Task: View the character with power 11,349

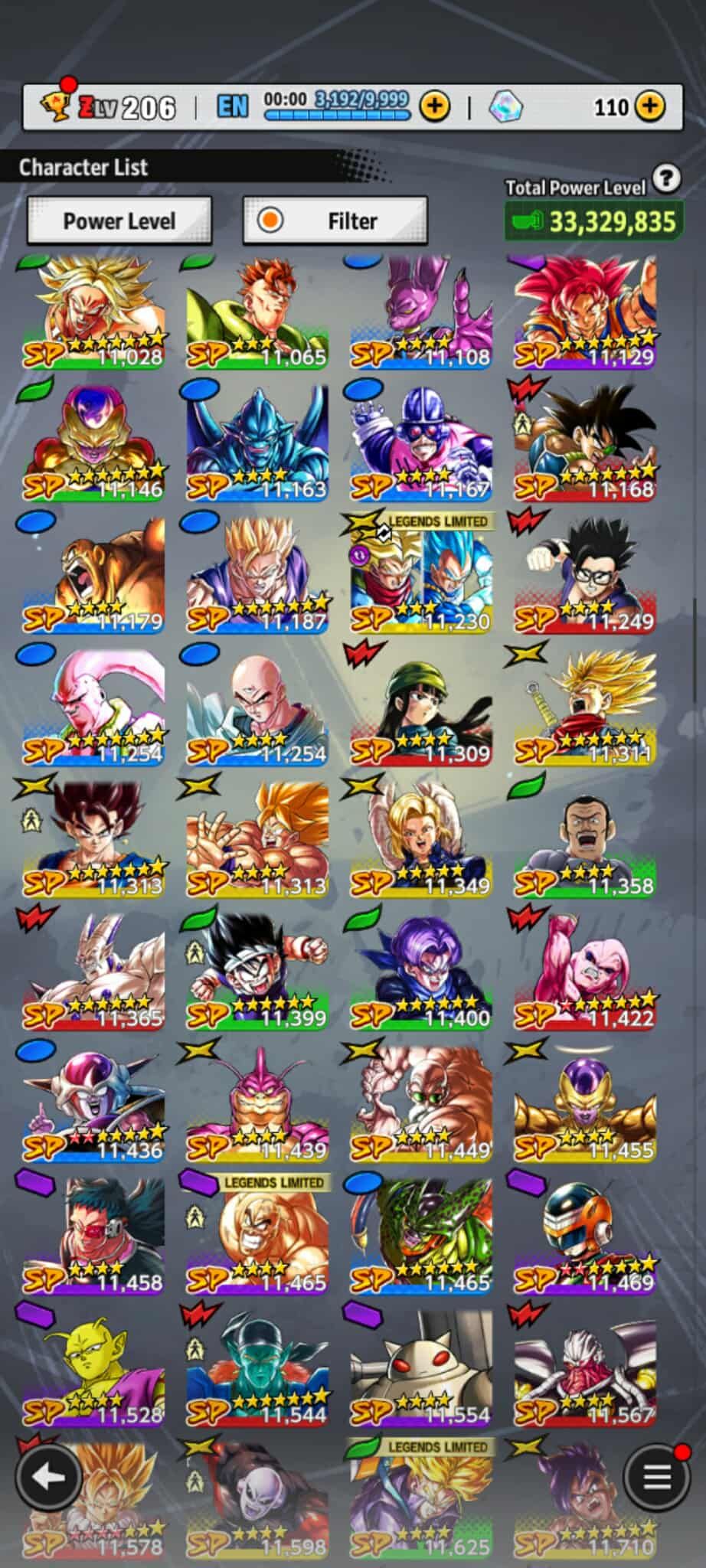Action: click(x=420, y=841)
